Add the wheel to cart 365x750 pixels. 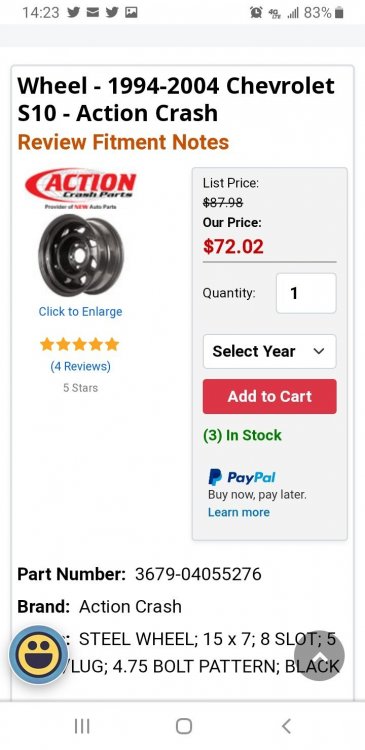click(269, 397)
